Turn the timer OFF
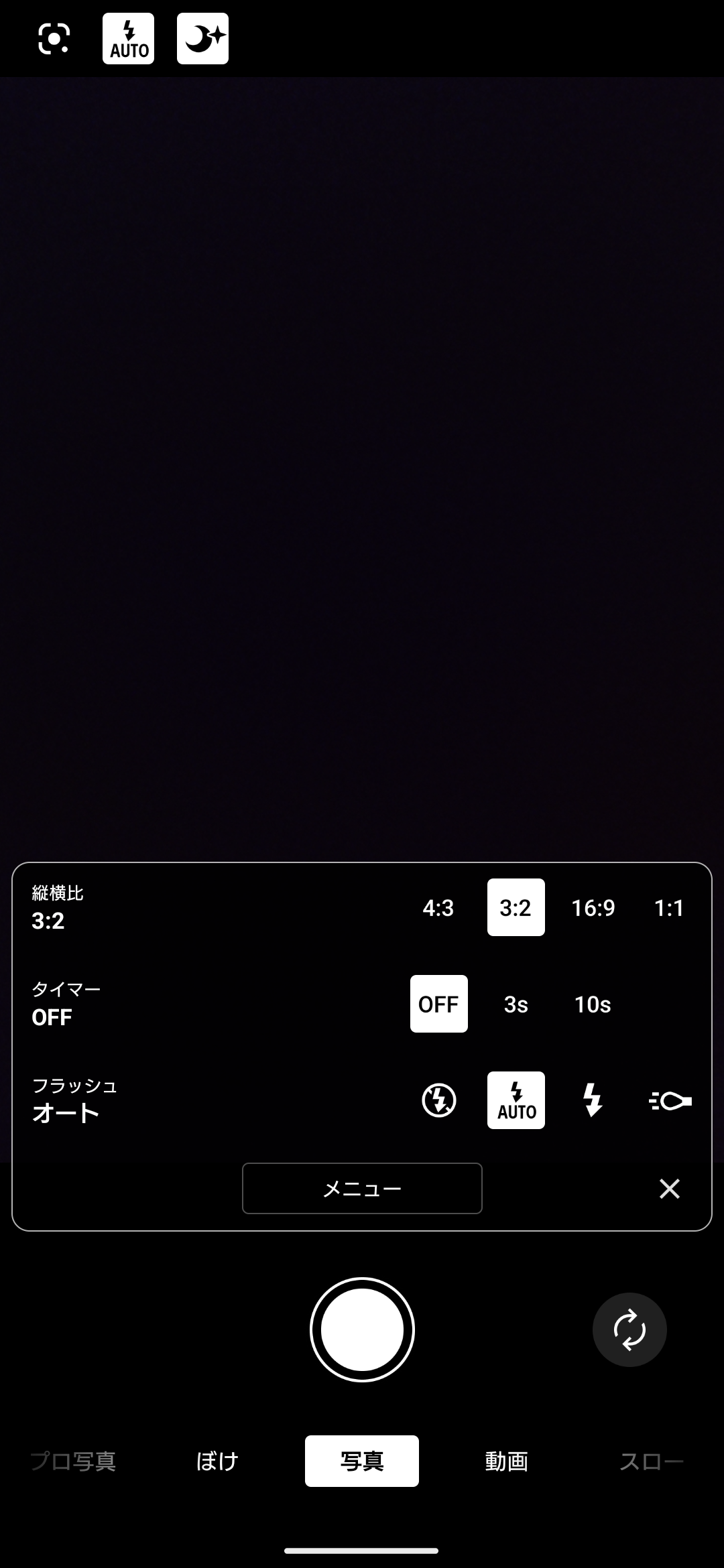Viewport: 724px width, 1568px height. [438, 1004]
